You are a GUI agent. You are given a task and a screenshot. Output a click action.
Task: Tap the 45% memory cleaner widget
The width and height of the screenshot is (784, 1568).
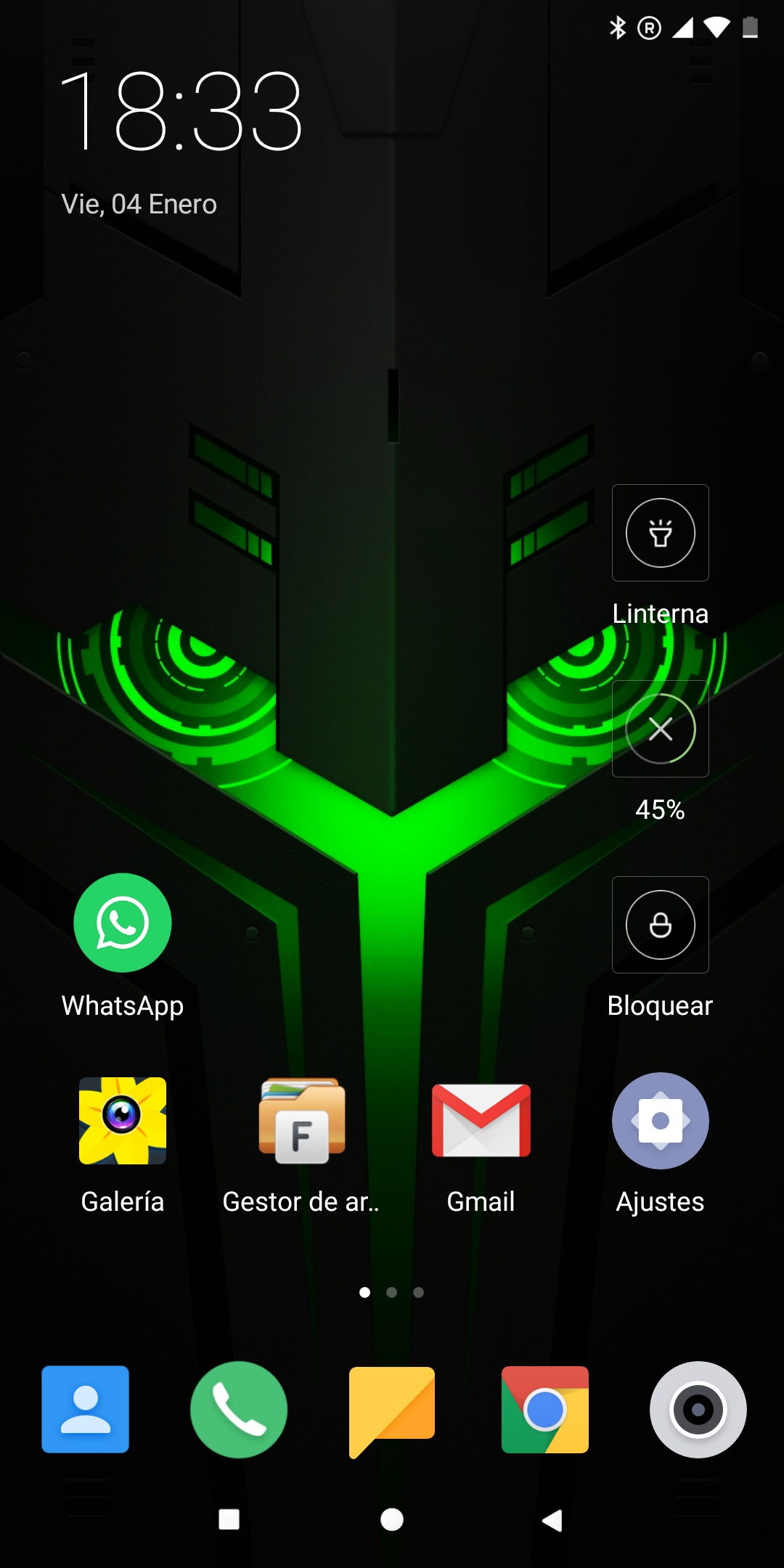tap(660, 729)
